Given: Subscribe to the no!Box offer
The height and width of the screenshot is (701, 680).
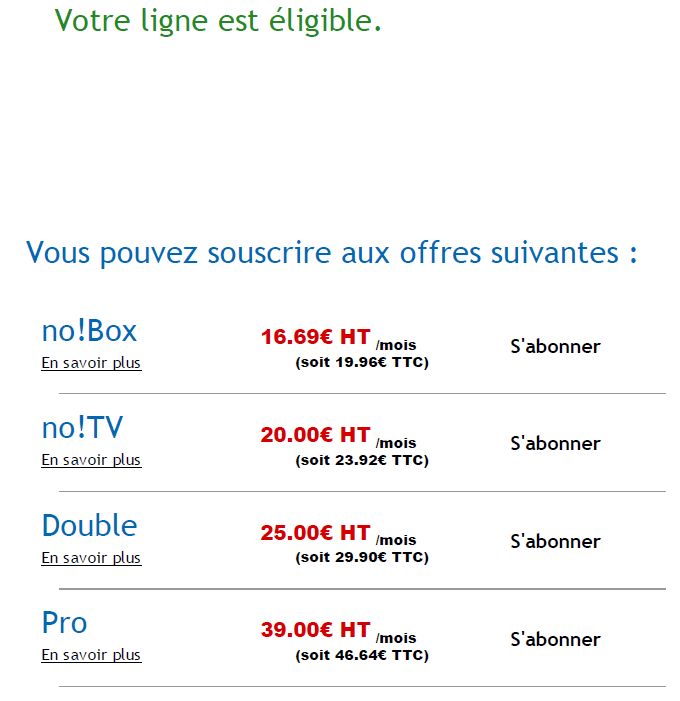Looking at the screenshot, I should (x=555, y=346).
